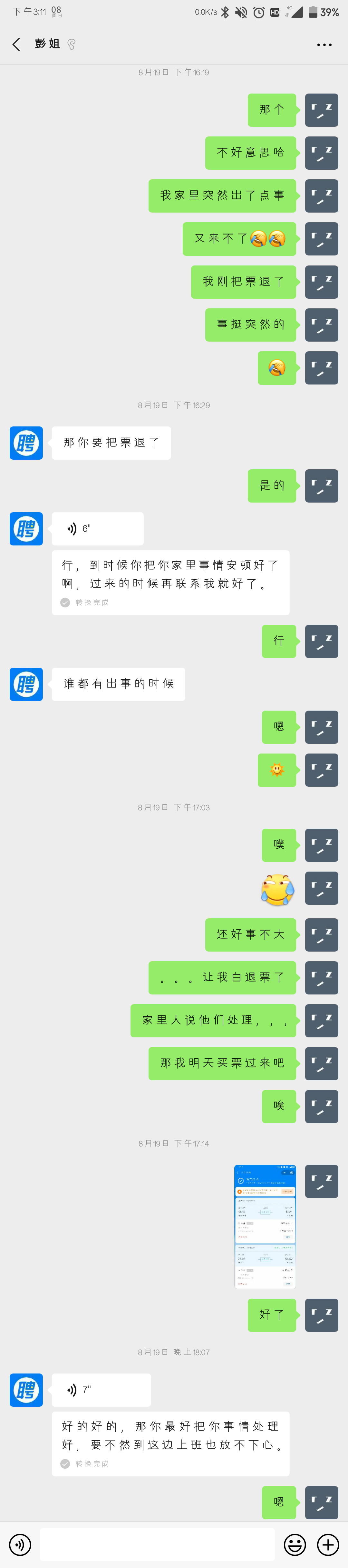Viewport: 348px width, 1568px height.
Task: Go back from the 彭姐 chat
Action: click(16, 45)
